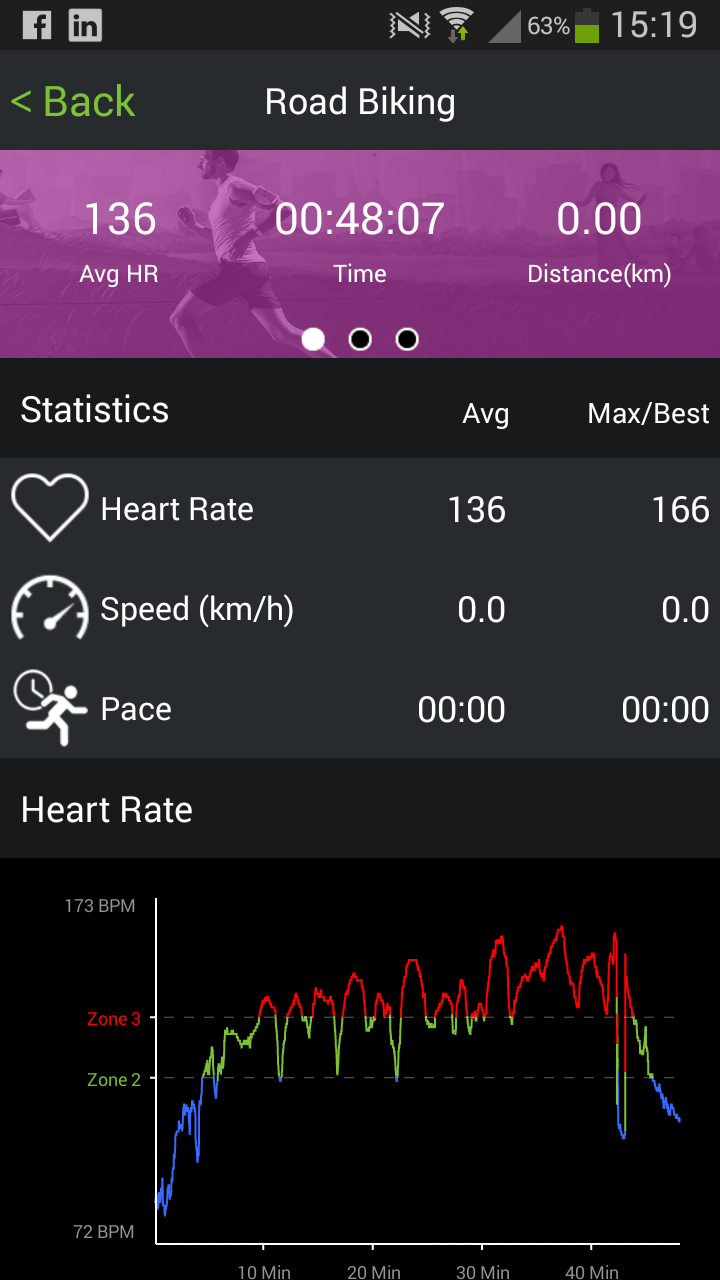The height and width of the screenshot is (1280, 720).
Task: Select the Heart Rate icon
Action: coord(50,508)
